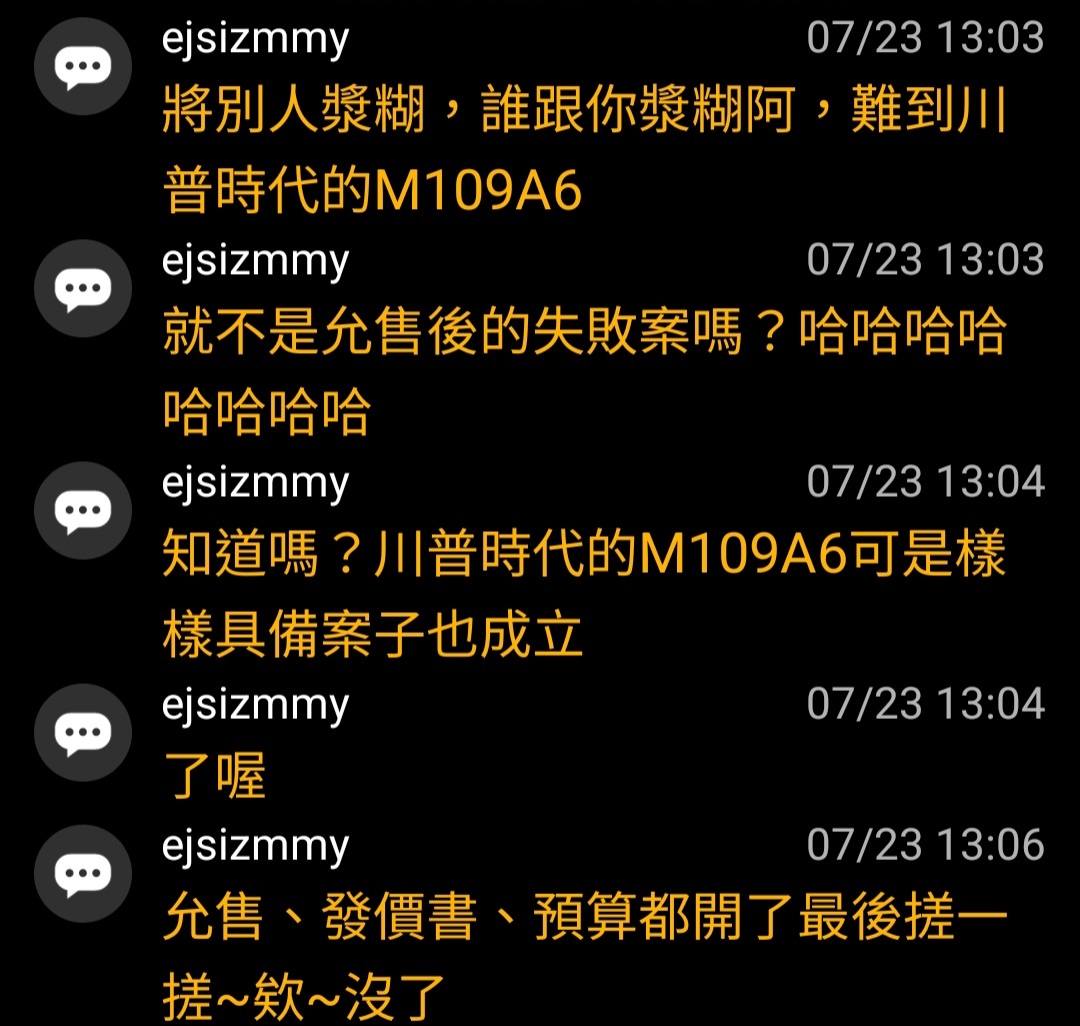Open ejsizmmy's comment mentioning 將別人漿糊
The image size is (1080, 1026).
(x=583, y=150)
